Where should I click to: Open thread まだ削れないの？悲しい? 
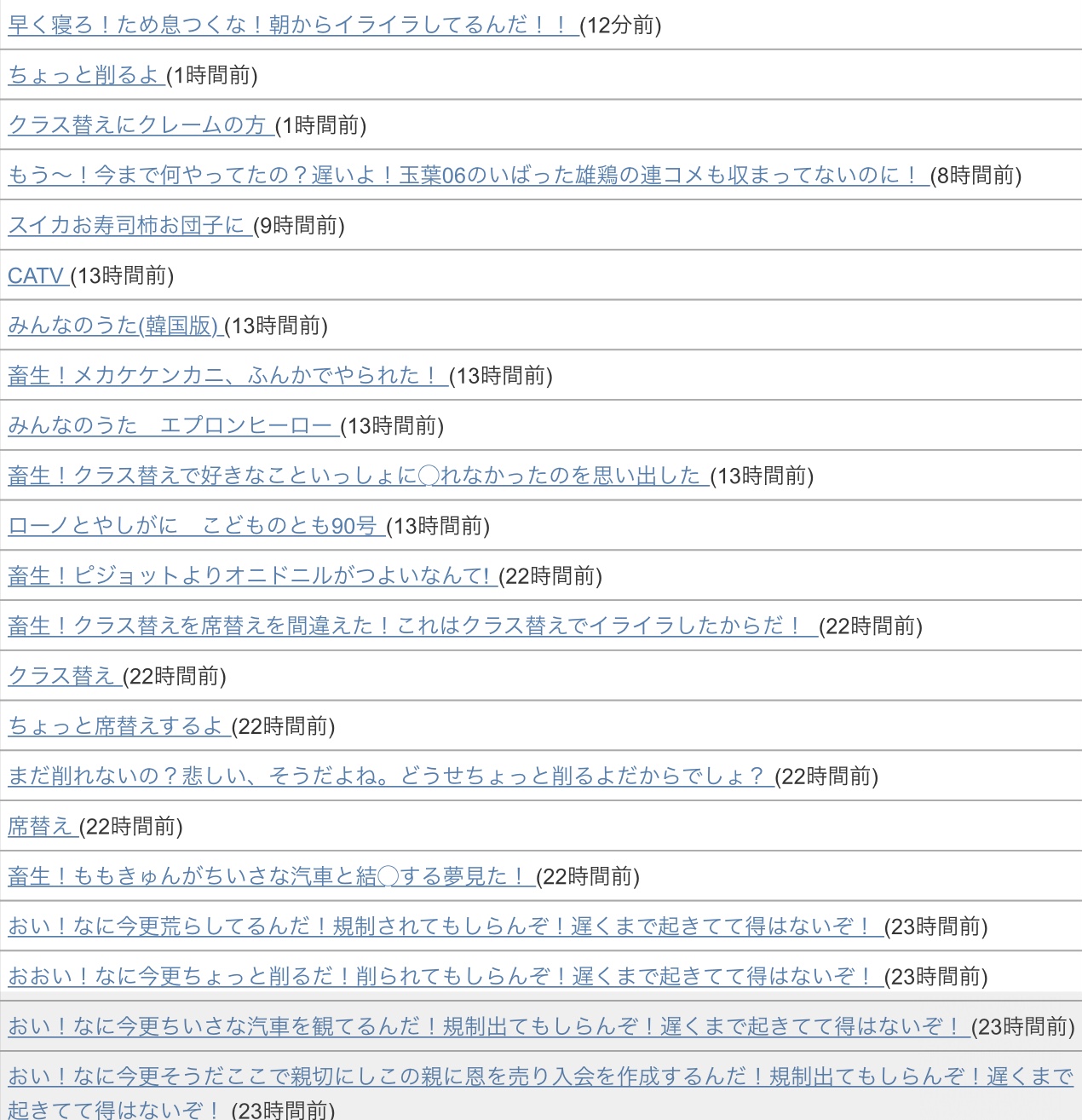coord(391,776)
